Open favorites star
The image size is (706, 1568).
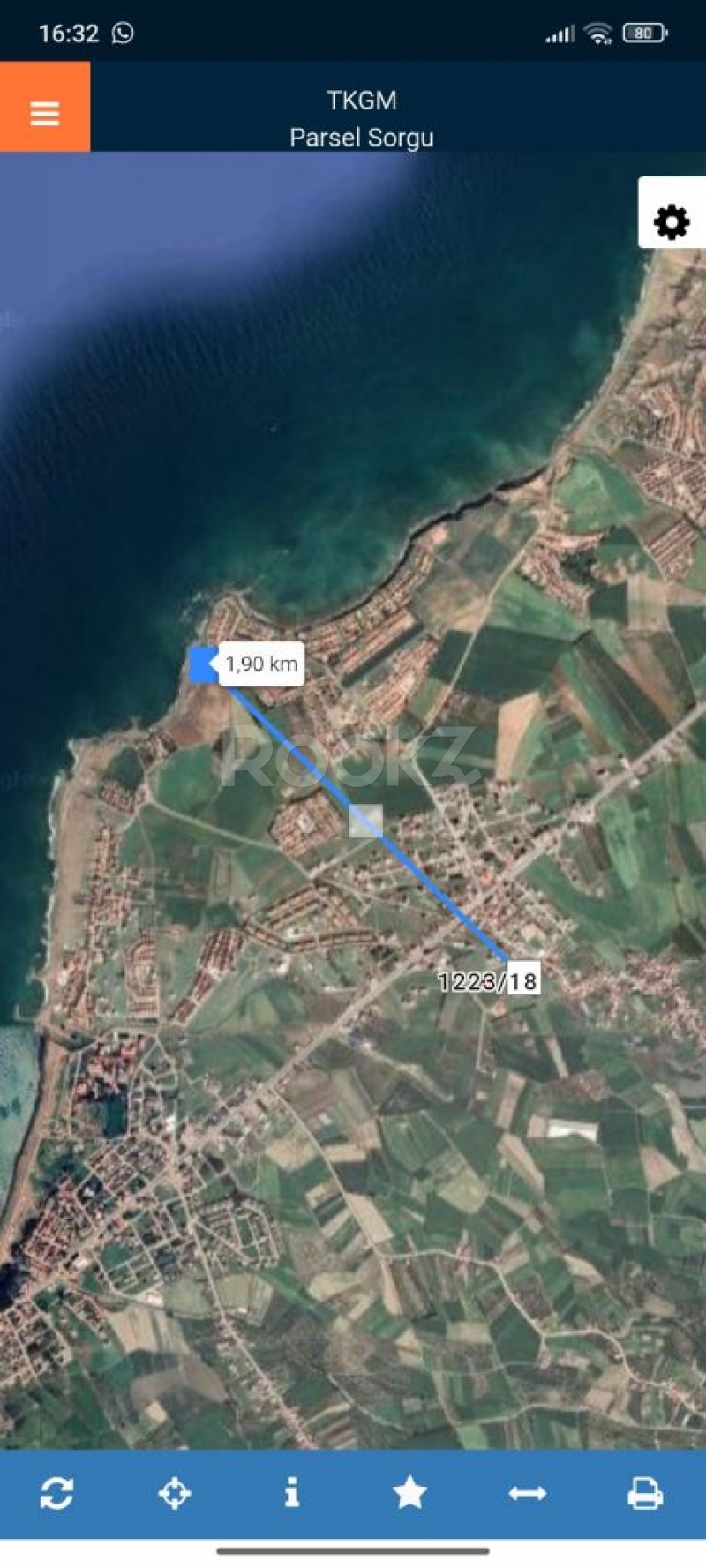409,1493
